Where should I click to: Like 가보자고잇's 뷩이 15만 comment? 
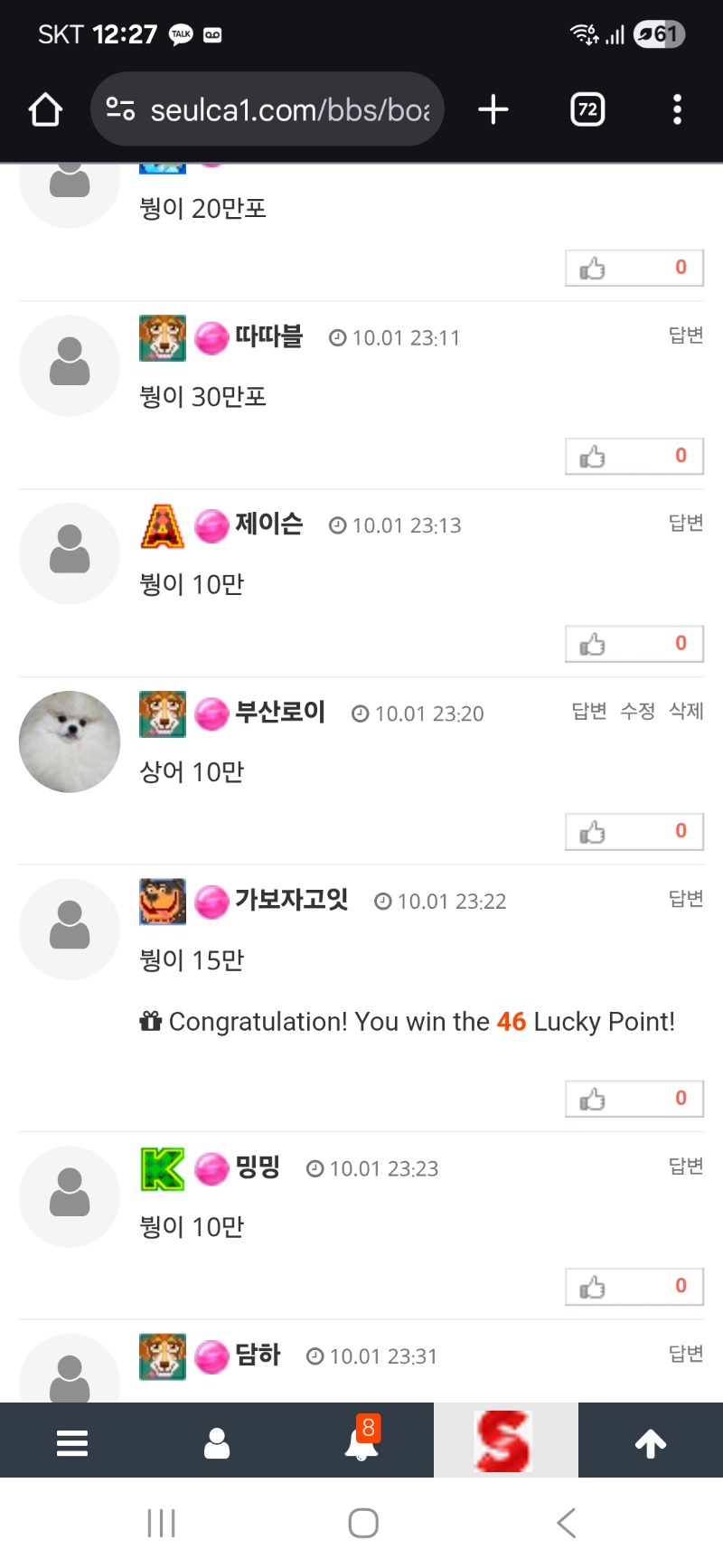634,1099
